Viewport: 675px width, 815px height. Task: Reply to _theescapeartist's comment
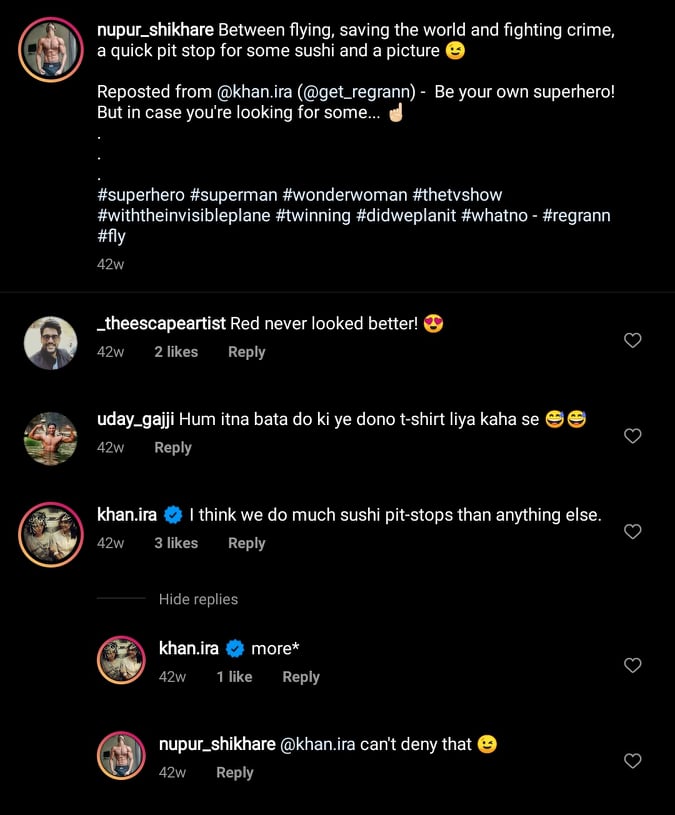[246, 352]
